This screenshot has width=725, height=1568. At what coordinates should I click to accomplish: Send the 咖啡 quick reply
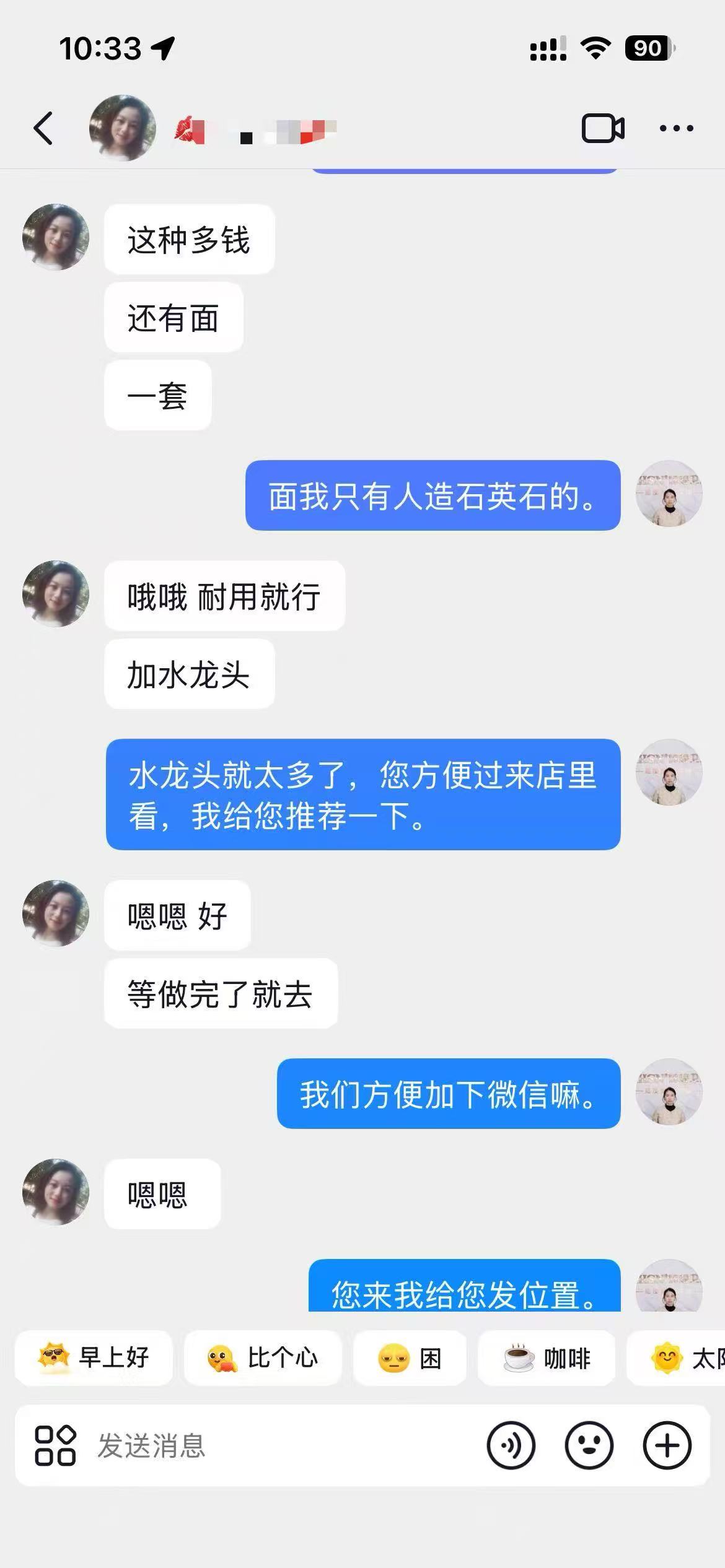[x=547, y=1358]
